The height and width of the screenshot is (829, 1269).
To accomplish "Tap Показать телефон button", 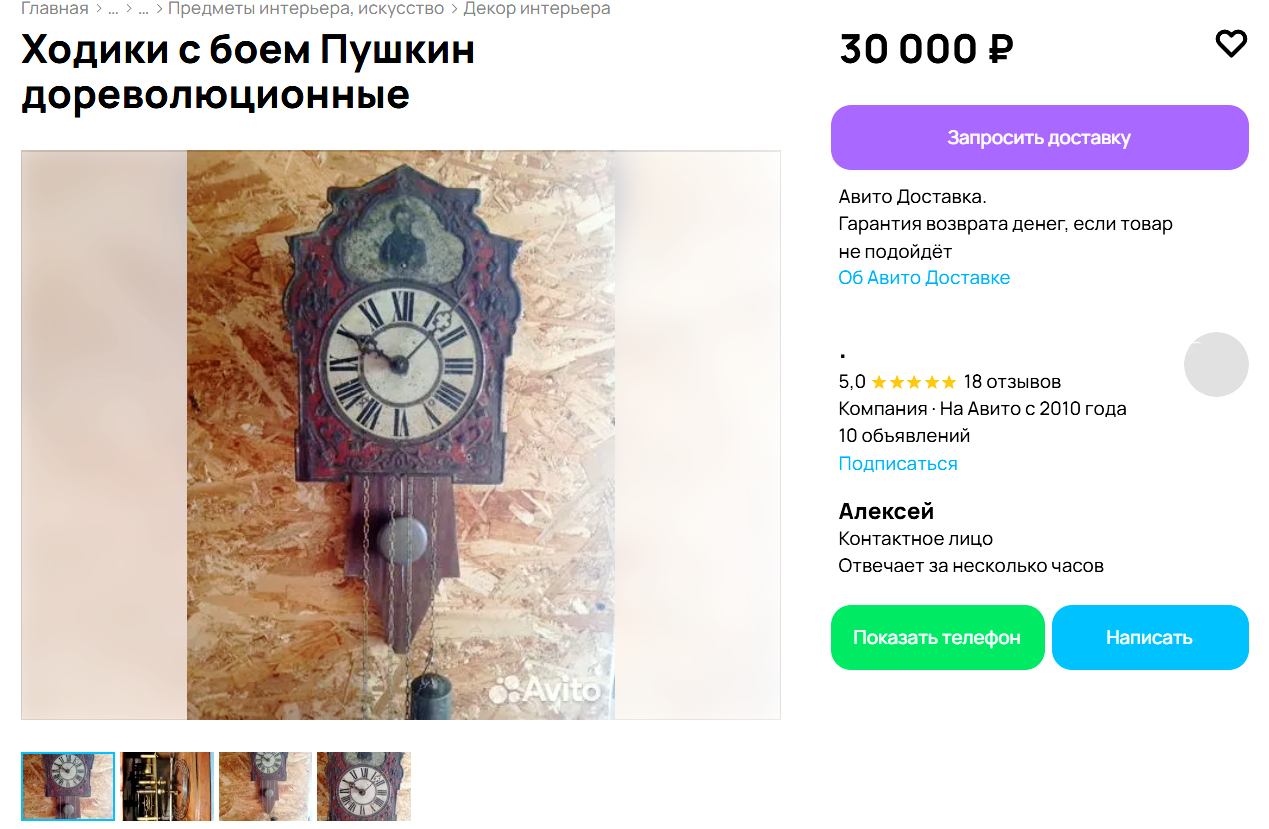I will click(x=937, y=637).
